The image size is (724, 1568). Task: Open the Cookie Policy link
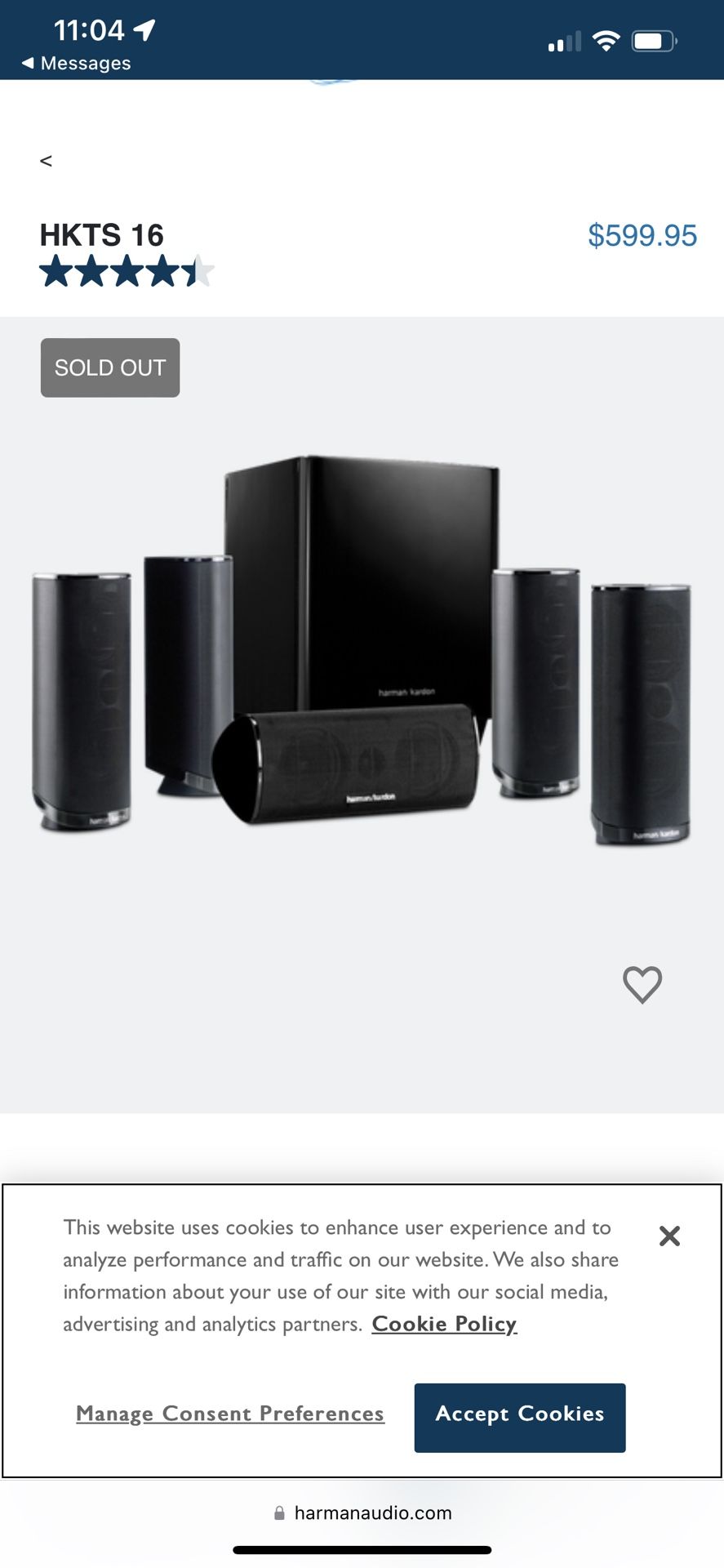coord(444,1324)
